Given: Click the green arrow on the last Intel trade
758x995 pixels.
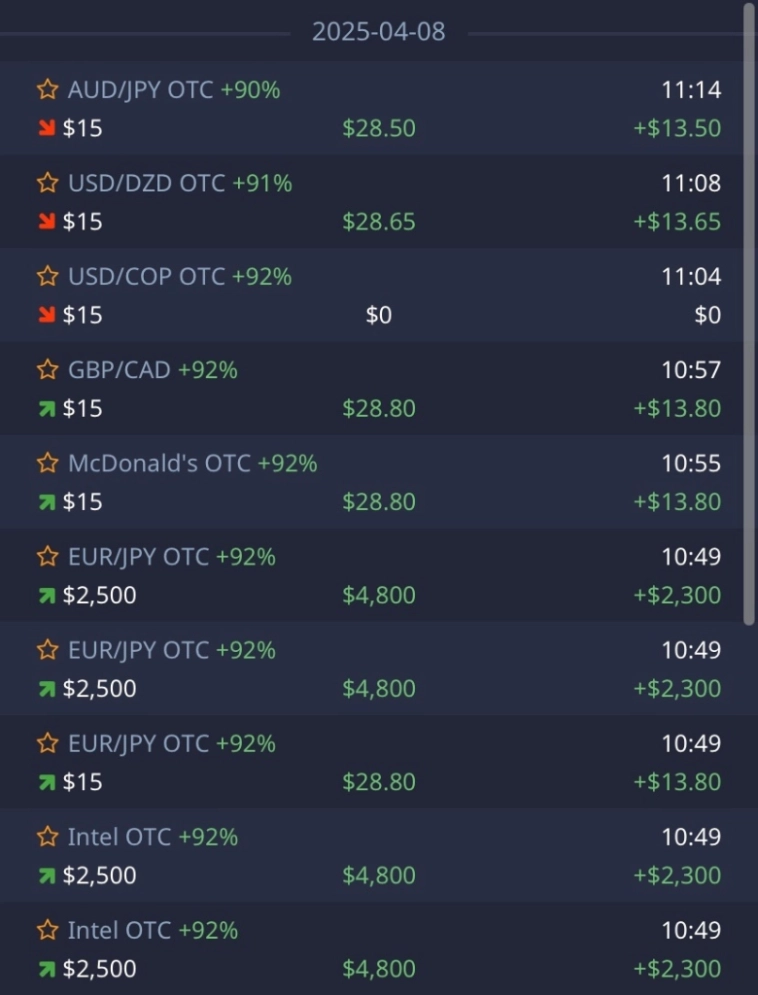Looking at the screenshot, I should tap(45, 968).
